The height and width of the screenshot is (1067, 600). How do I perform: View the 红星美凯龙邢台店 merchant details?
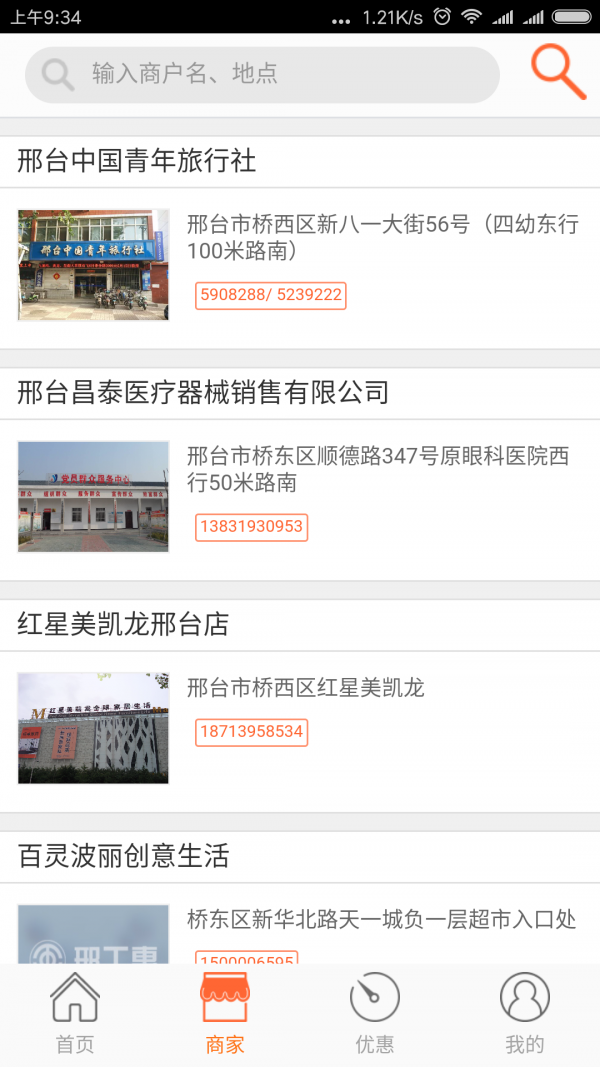[123, 625]
